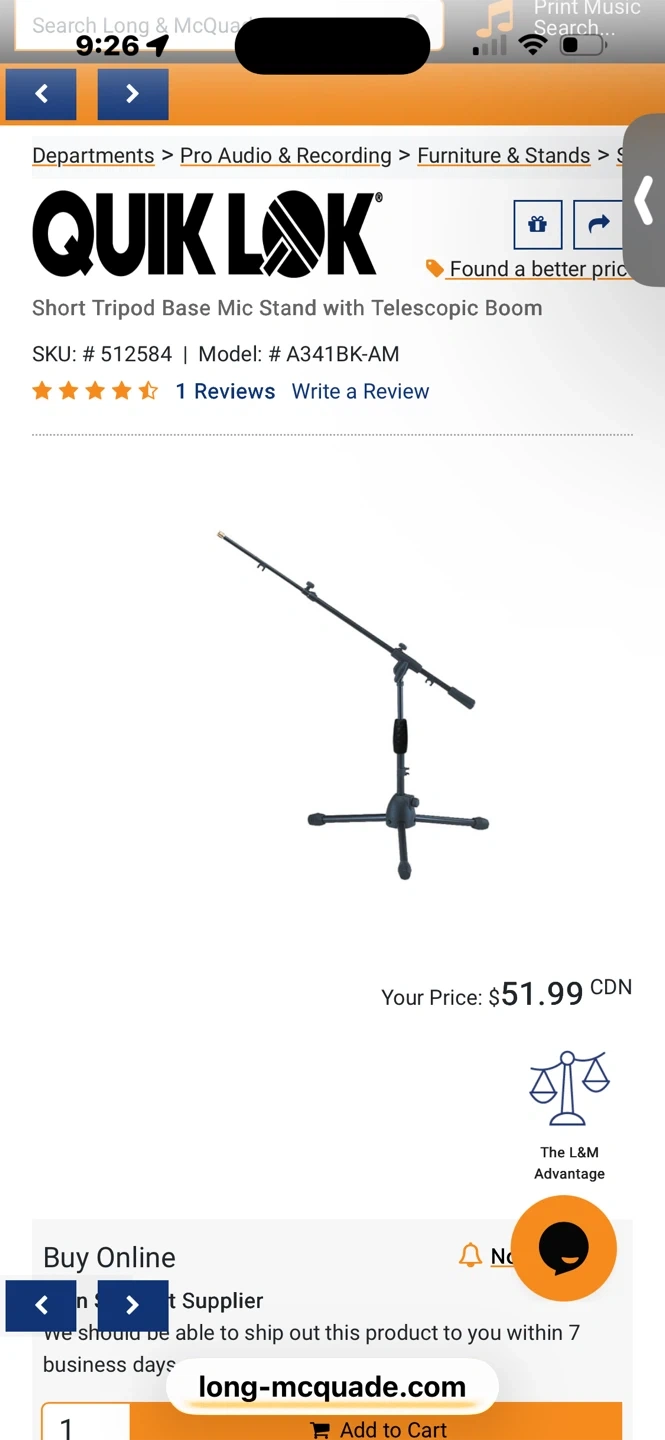Open the Departments breadcrumb link
Image resolution: width=665 pixels, height=1440 pixels.
93,156
